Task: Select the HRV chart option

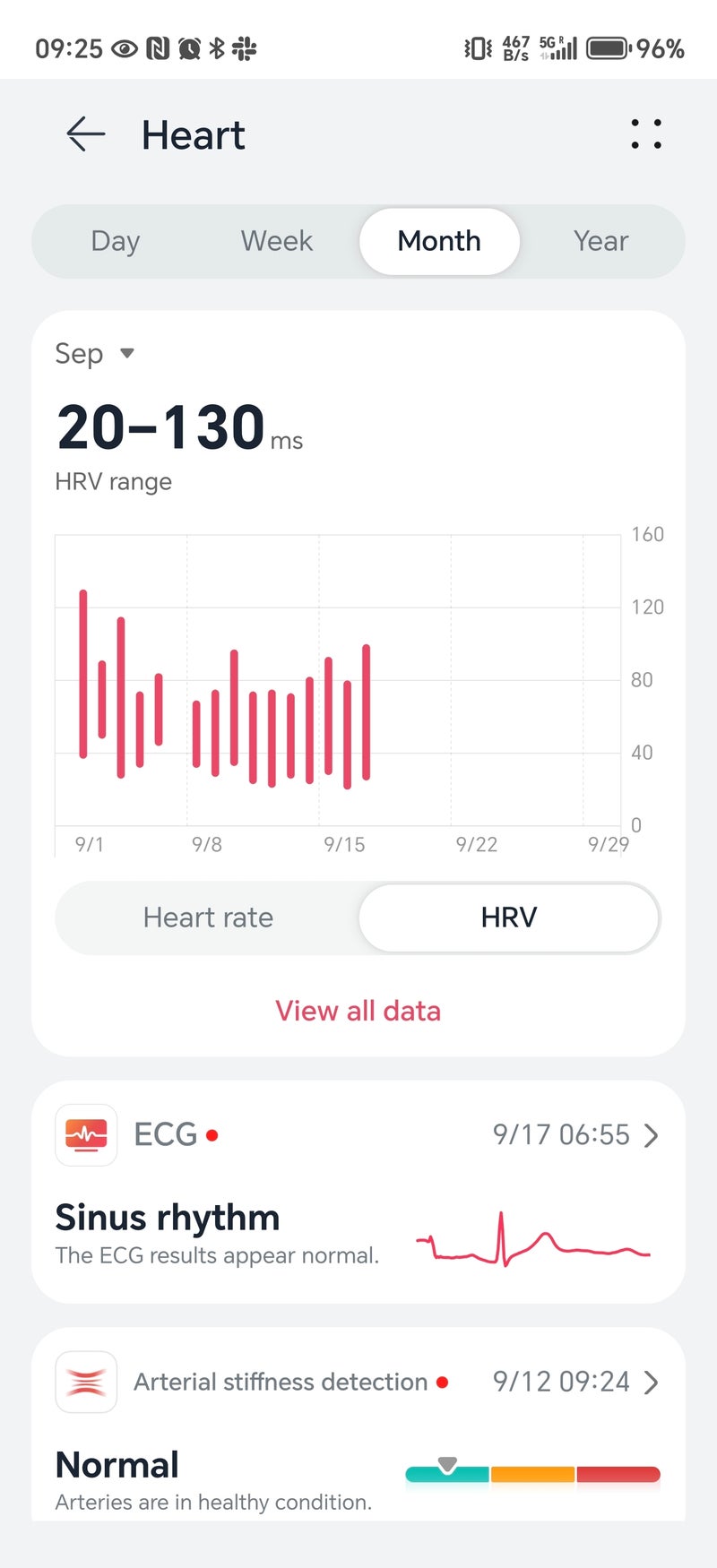Action: (508, 918)
